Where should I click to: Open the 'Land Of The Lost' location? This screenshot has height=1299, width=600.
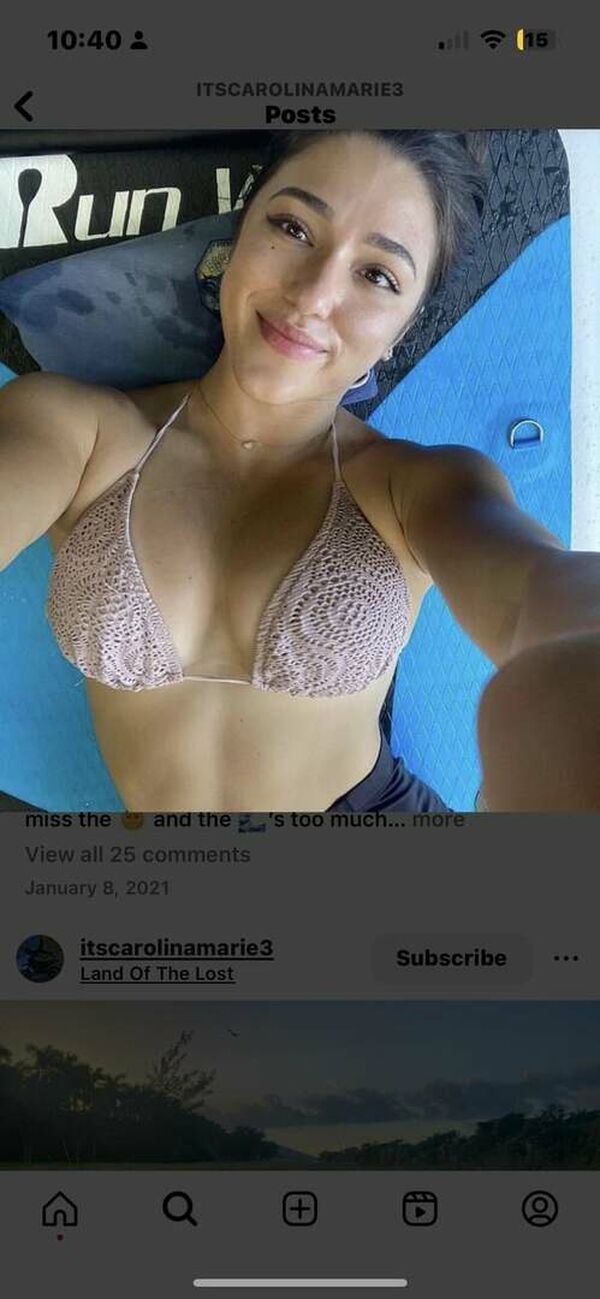[x=157, y=973]
